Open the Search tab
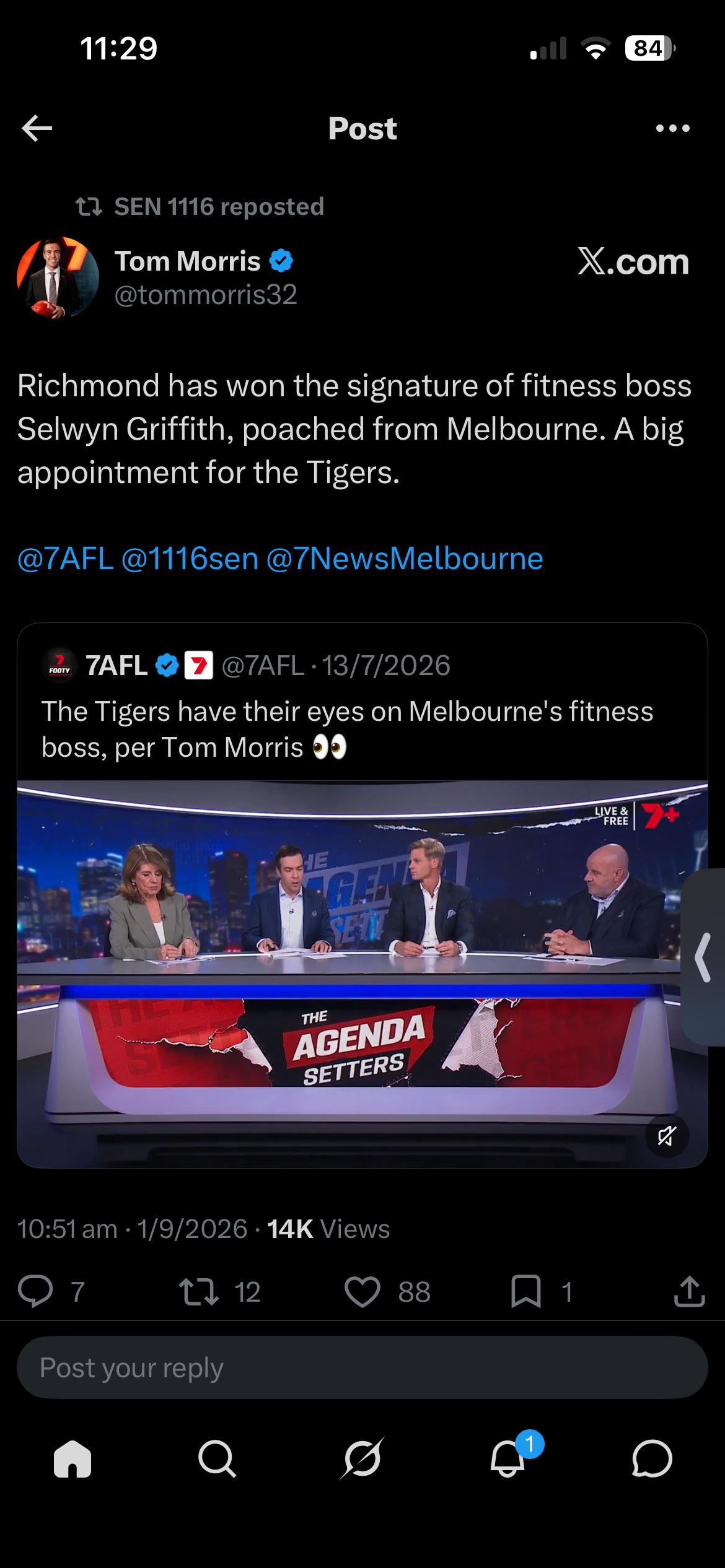 pyautogui.click(x=217, y=1459)
